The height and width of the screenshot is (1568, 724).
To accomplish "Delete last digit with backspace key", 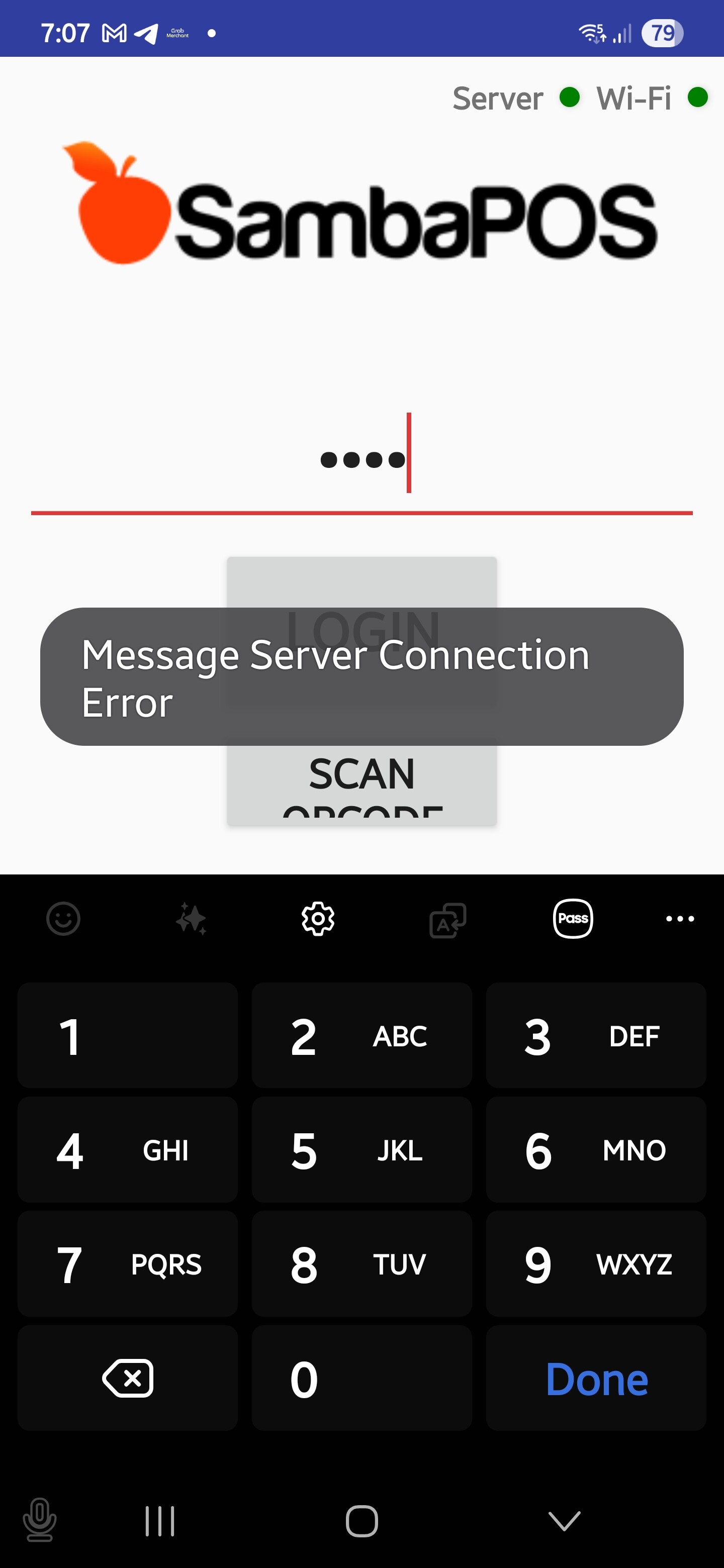I will pos(127,1378).
